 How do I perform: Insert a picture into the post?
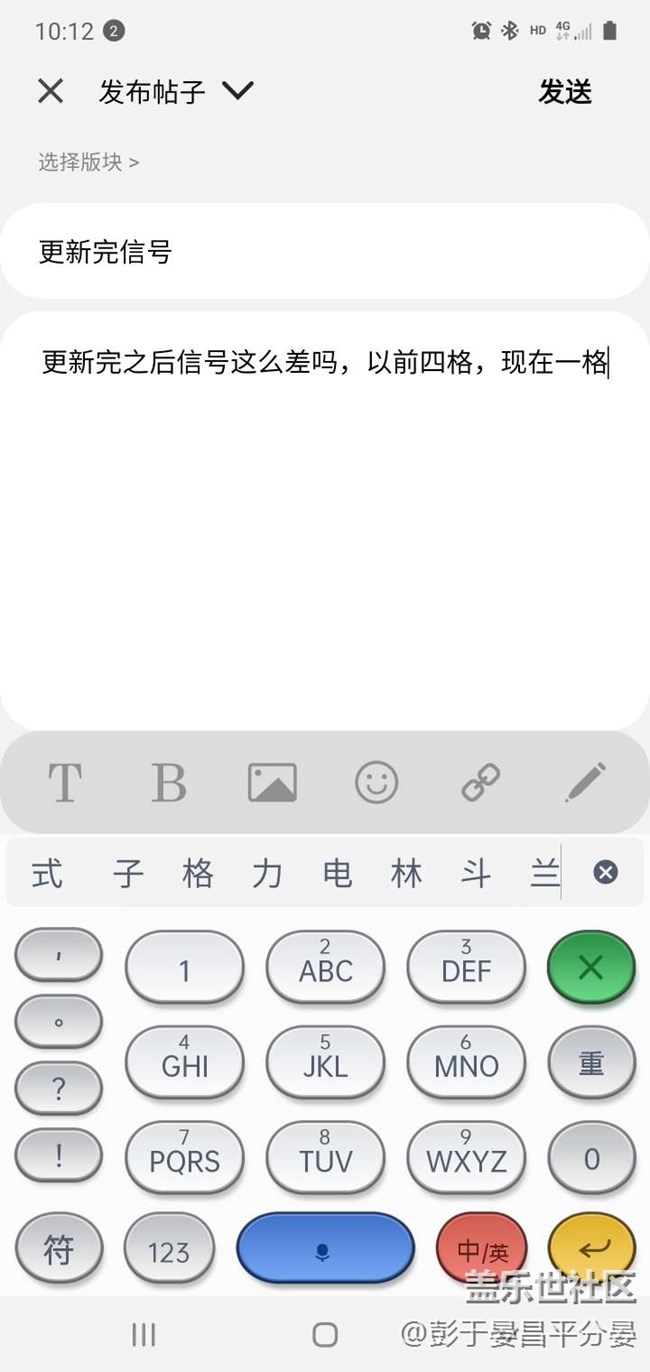272,782
